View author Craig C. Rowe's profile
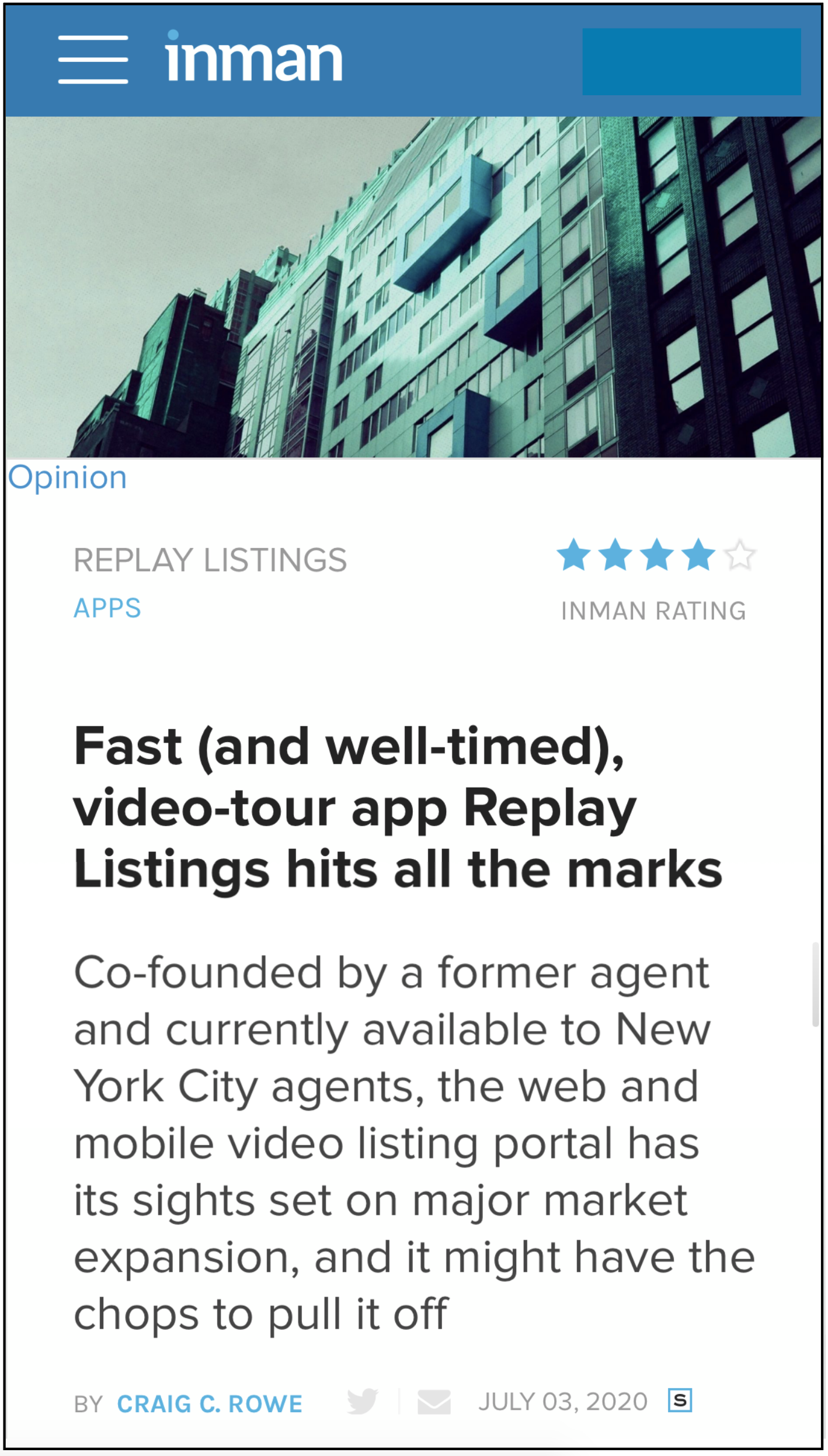The width and height of the screenshot is (828, 1456). (210, 1403)
